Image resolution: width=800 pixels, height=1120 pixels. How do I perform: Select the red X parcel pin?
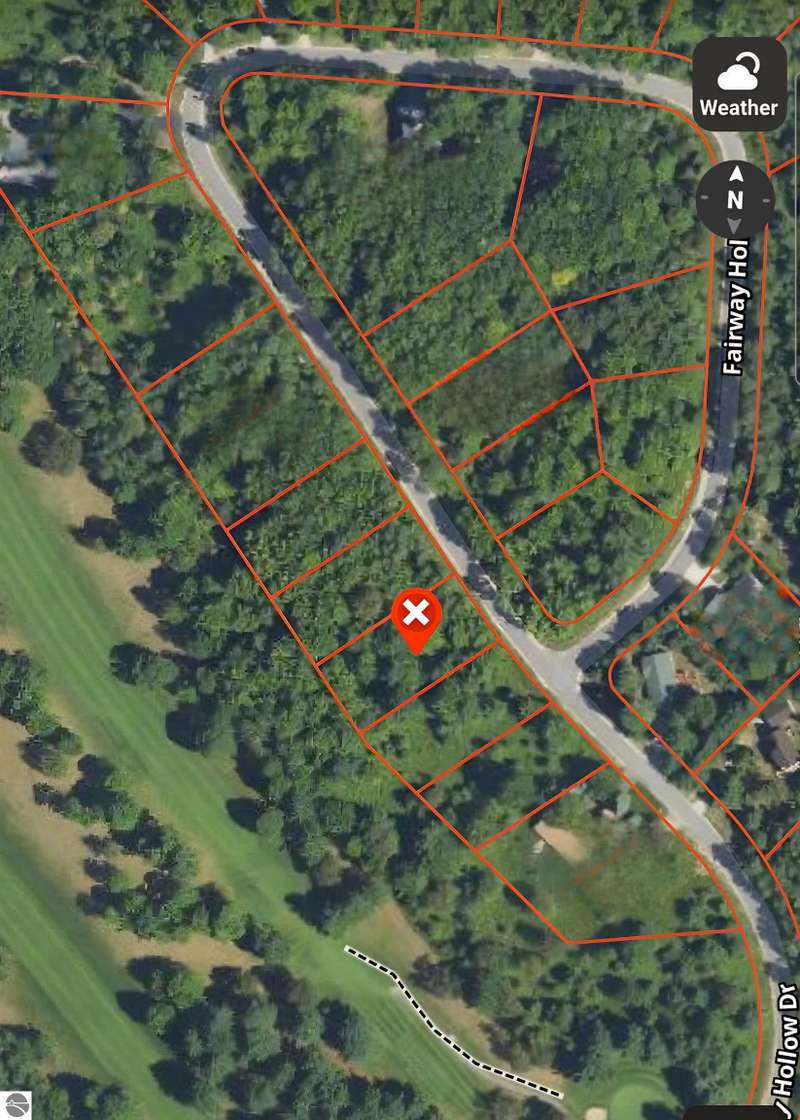pos(417,615)
